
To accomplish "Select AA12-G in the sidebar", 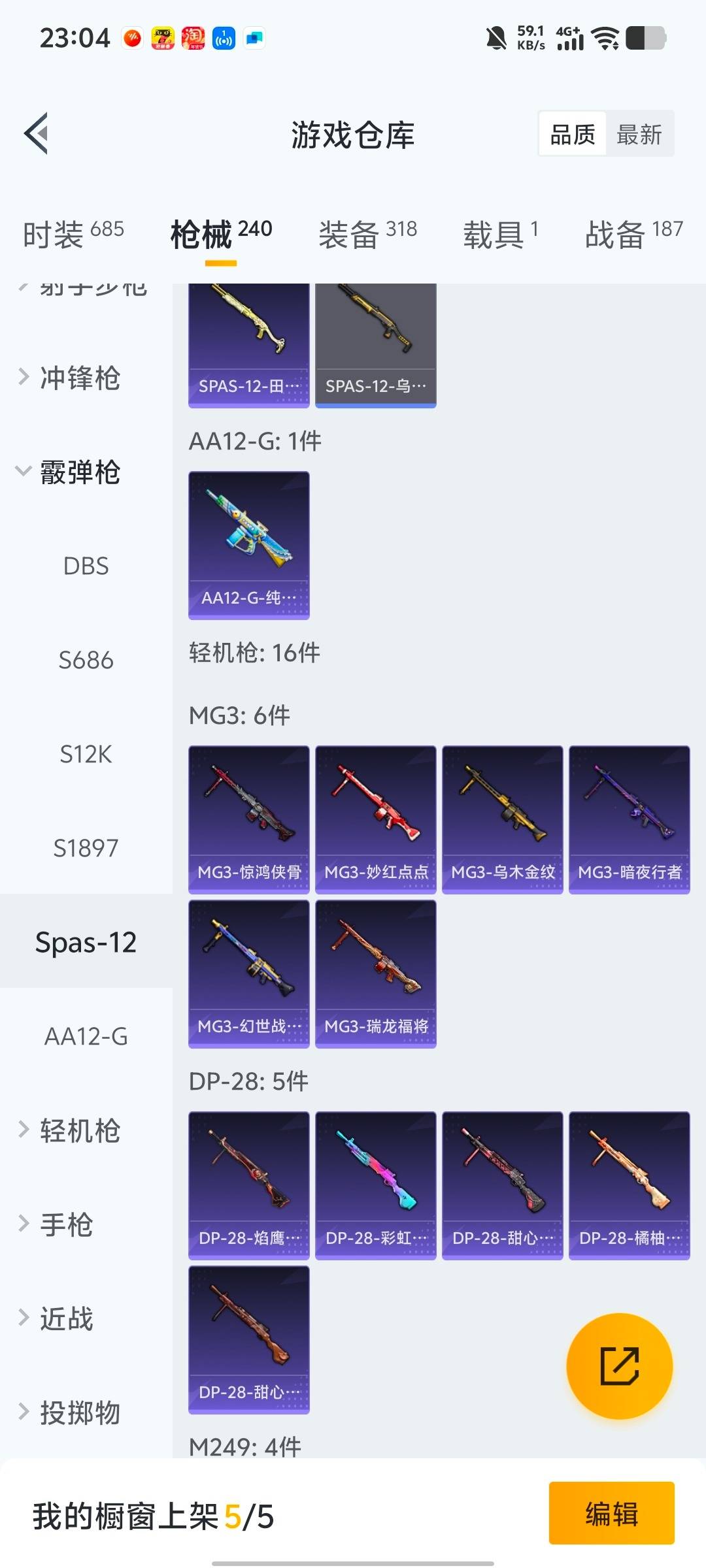I will [x=86, y=1036].
